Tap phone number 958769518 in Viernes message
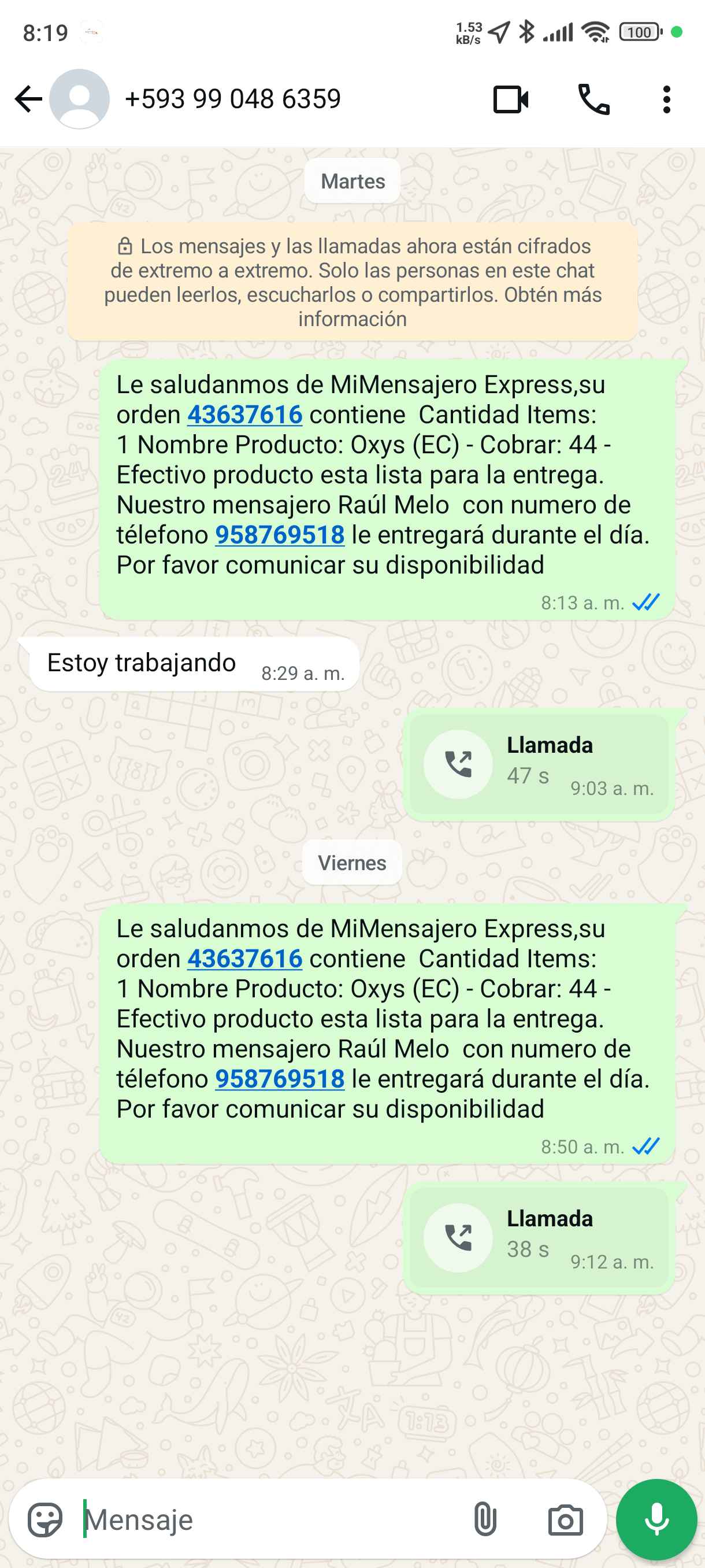Image resolution: width=705 pixels, height=1568 pixels. tap(280, 1079)
